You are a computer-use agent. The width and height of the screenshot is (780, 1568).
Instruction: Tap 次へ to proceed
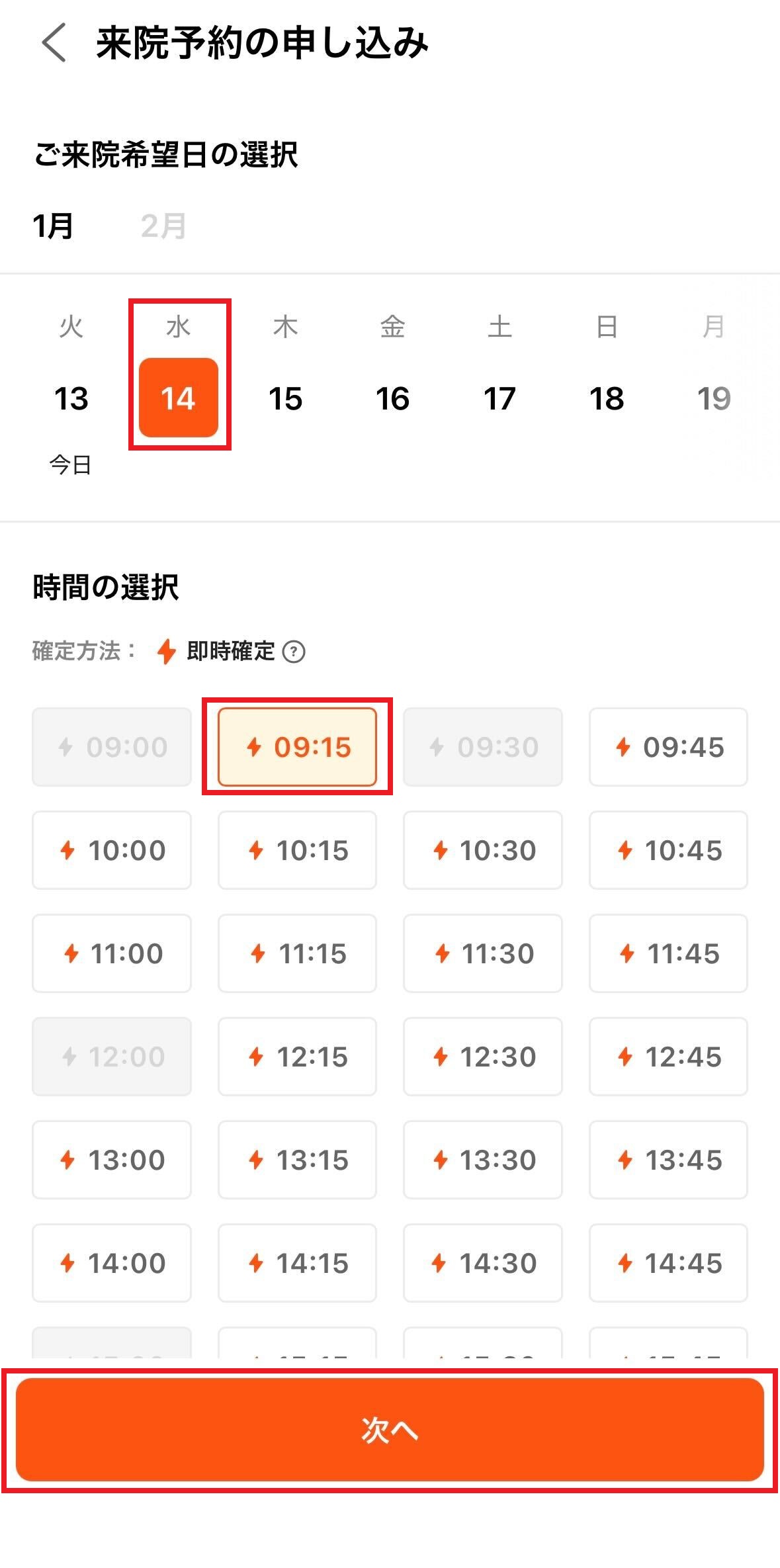pyautogui.click(x=390, y=1430)
